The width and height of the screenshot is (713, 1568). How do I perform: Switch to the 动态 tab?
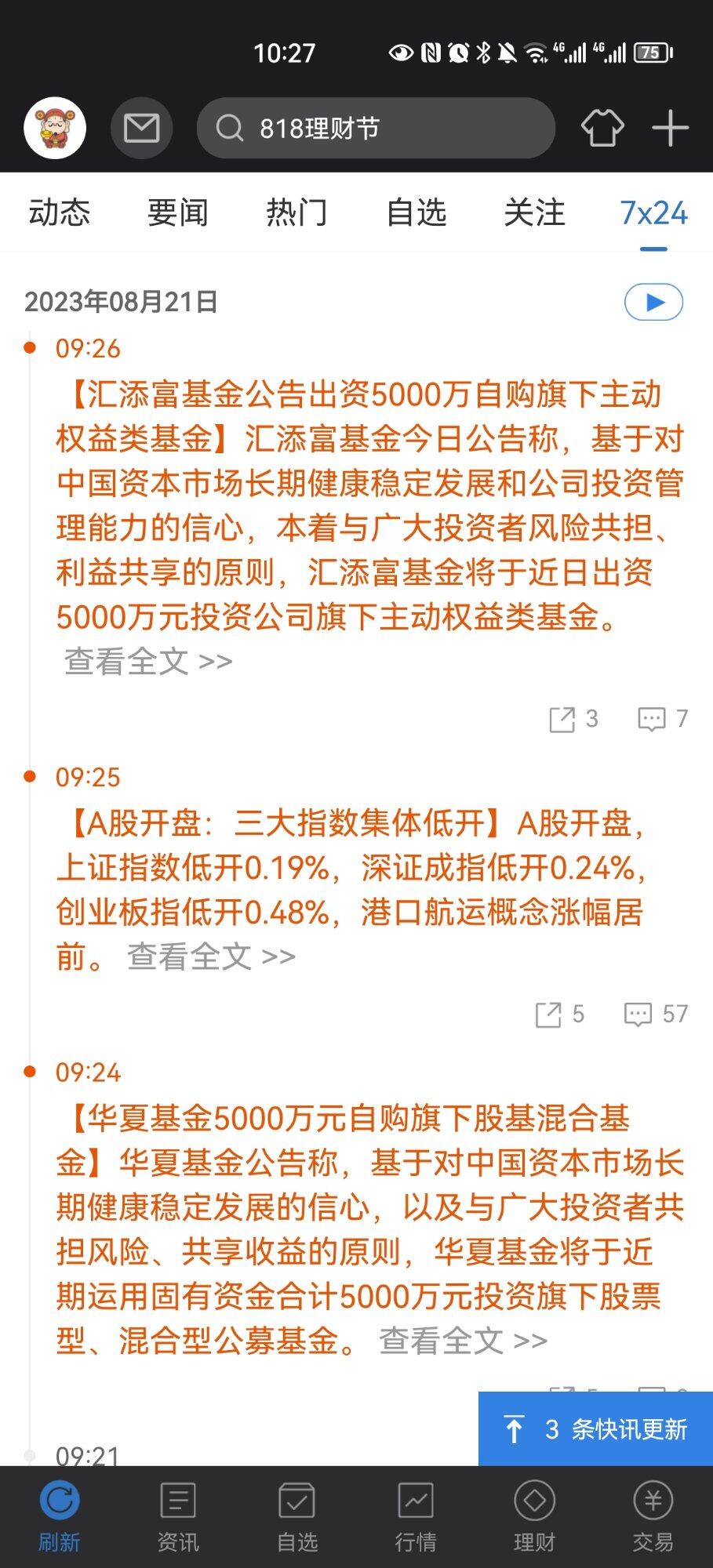[x=60, y=212]
